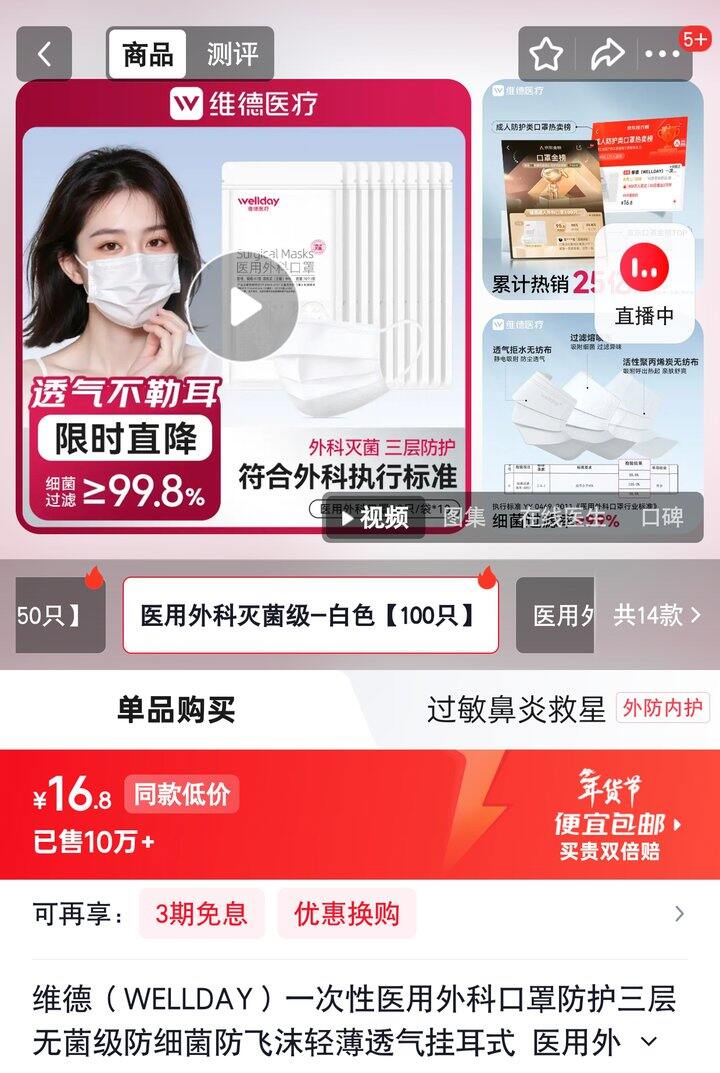Jump to 口碑 in the gallery
The image size is (720, 1073).
(x=662, y=518)
